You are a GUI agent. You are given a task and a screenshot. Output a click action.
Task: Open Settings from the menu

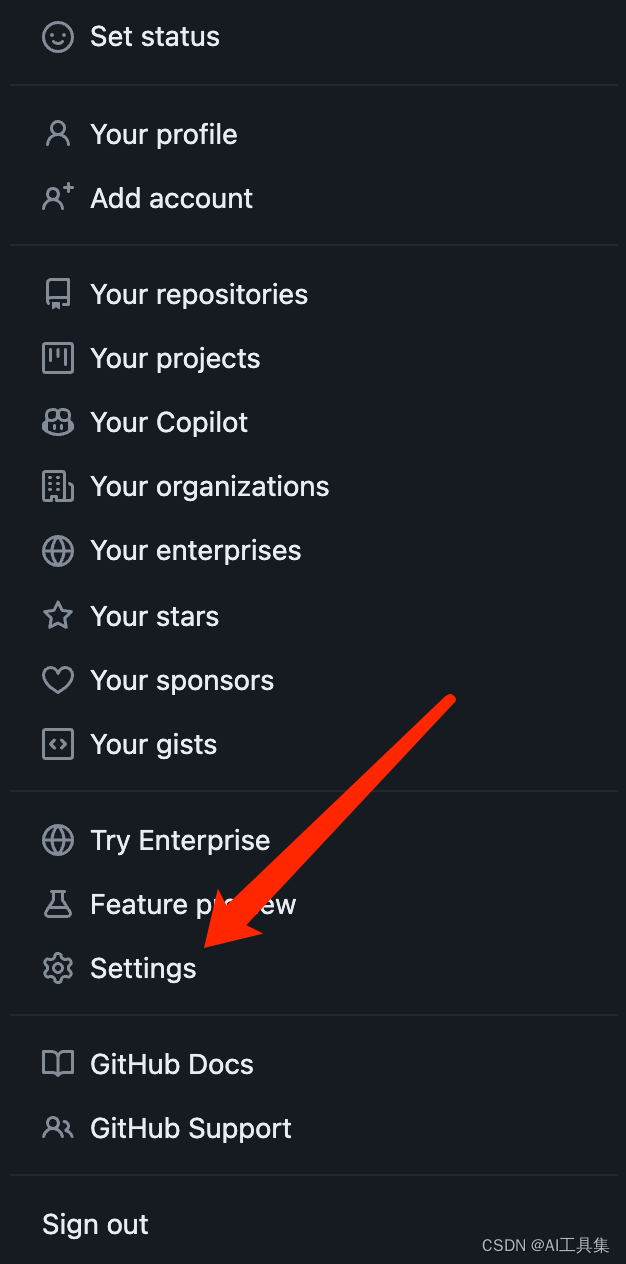coord(313,968)
